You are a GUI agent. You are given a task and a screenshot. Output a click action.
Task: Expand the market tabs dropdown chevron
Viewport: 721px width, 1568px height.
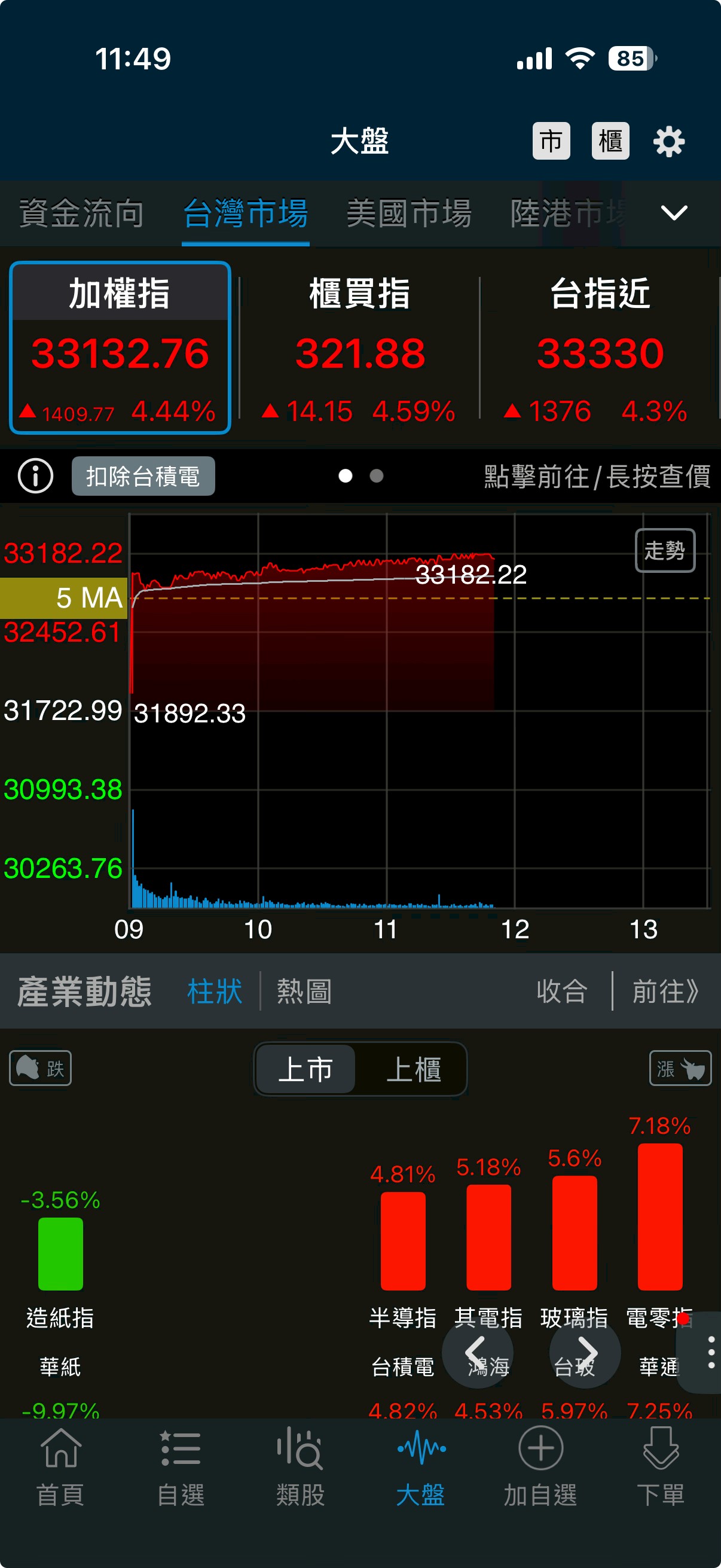[x=674, y=213]
